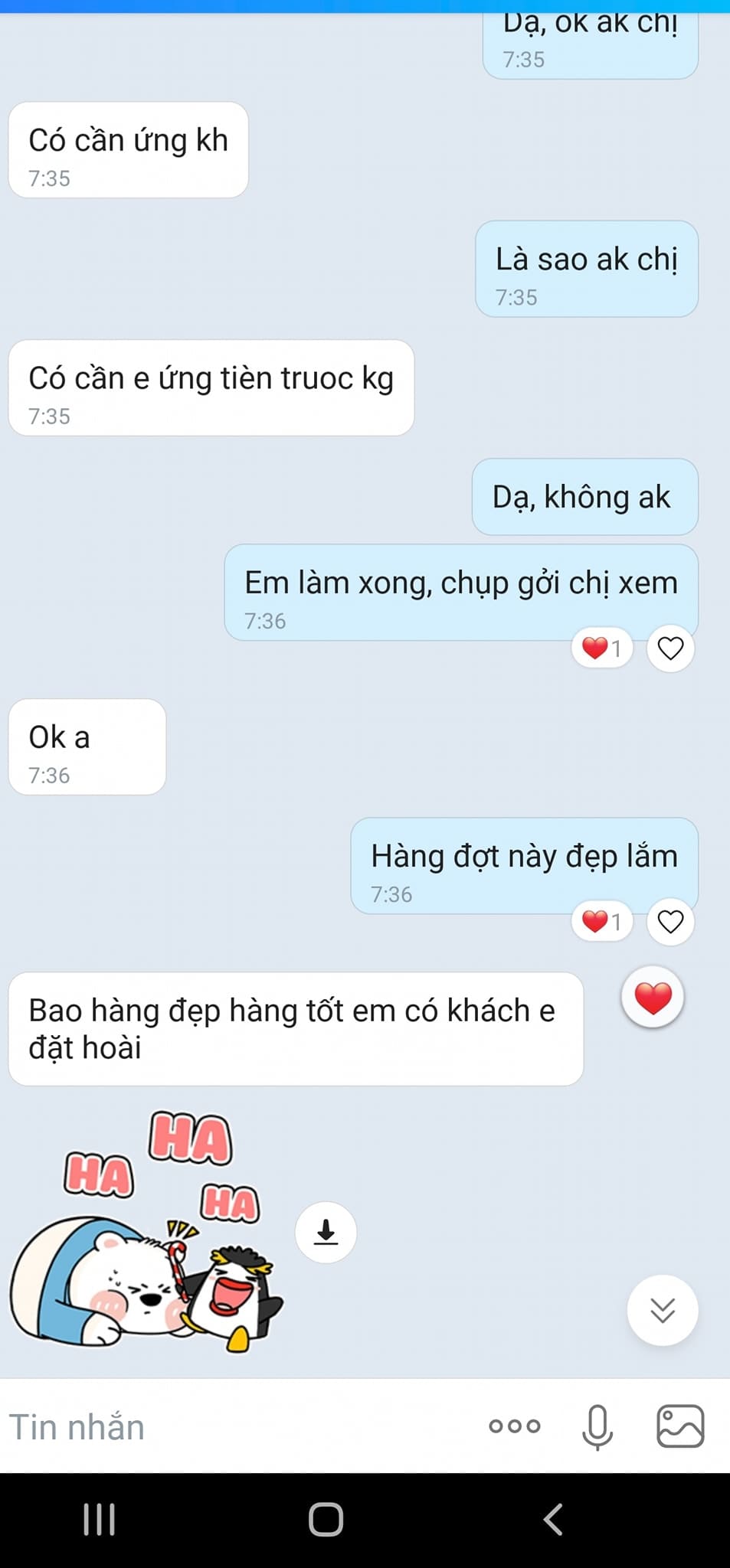Viewport: 730px width, 1568px height.
Task: Like the 'Em làm xong' message
Action: [x=670, y=648]
